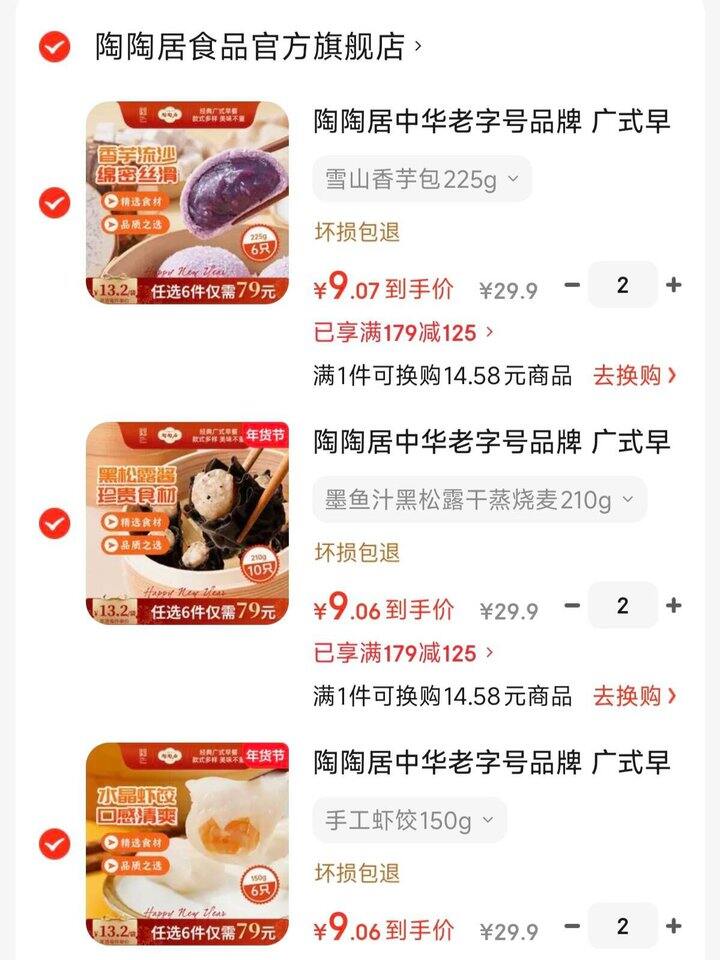Decrease the 雪山香芋包 quantity
The image size is (720, 960).
(x=572, y=285)
